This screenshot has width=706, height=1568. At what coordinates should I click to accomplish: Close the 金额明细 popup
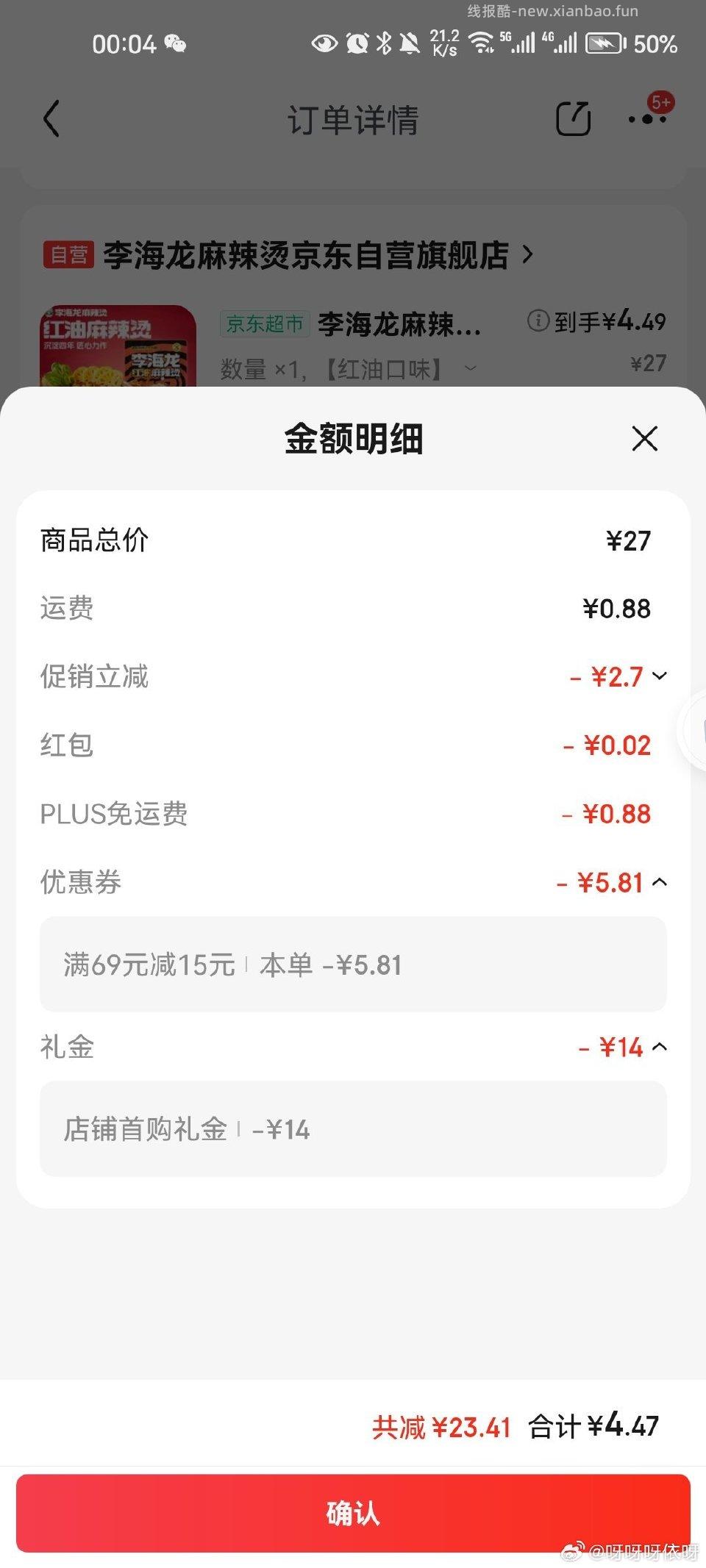pos(643,438)
